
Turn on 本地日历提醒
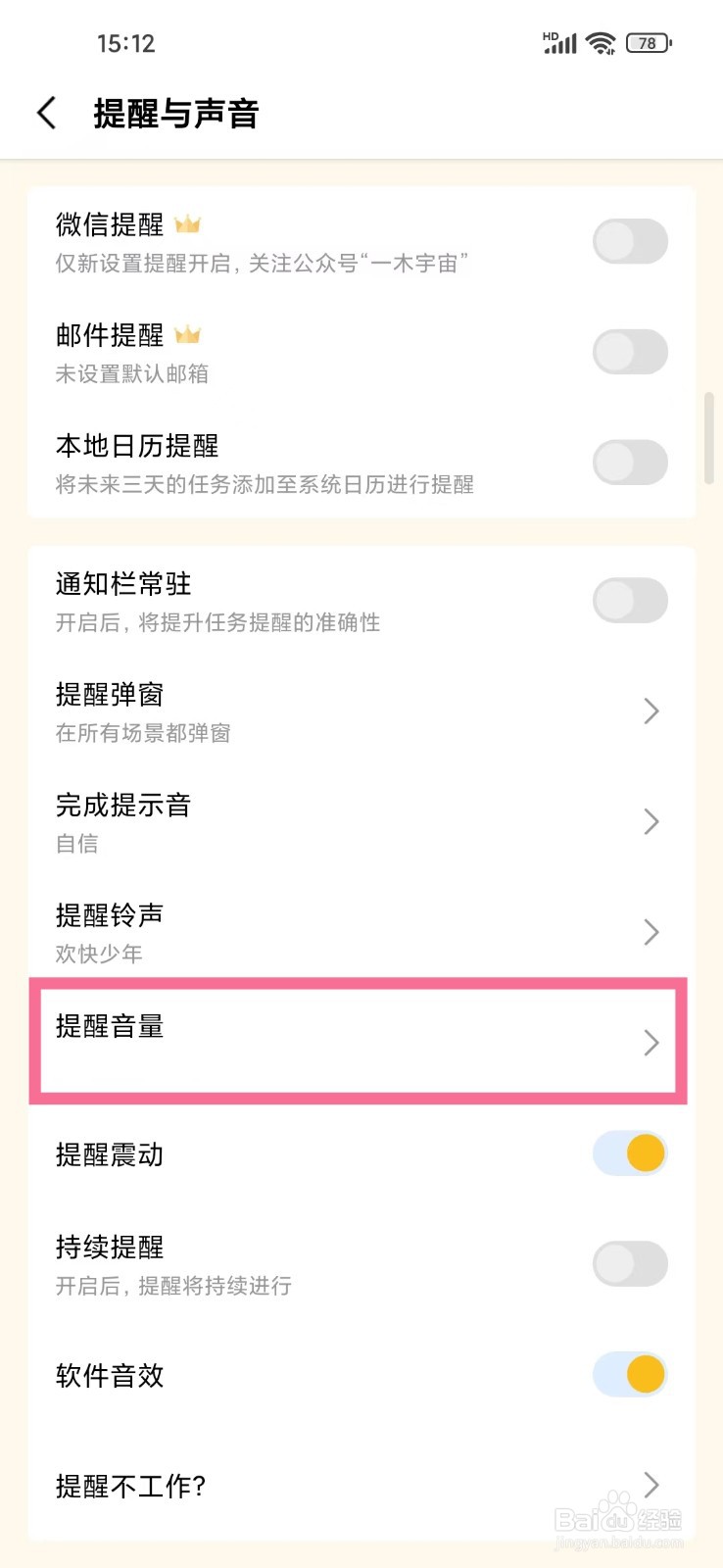tap(630, 462)
